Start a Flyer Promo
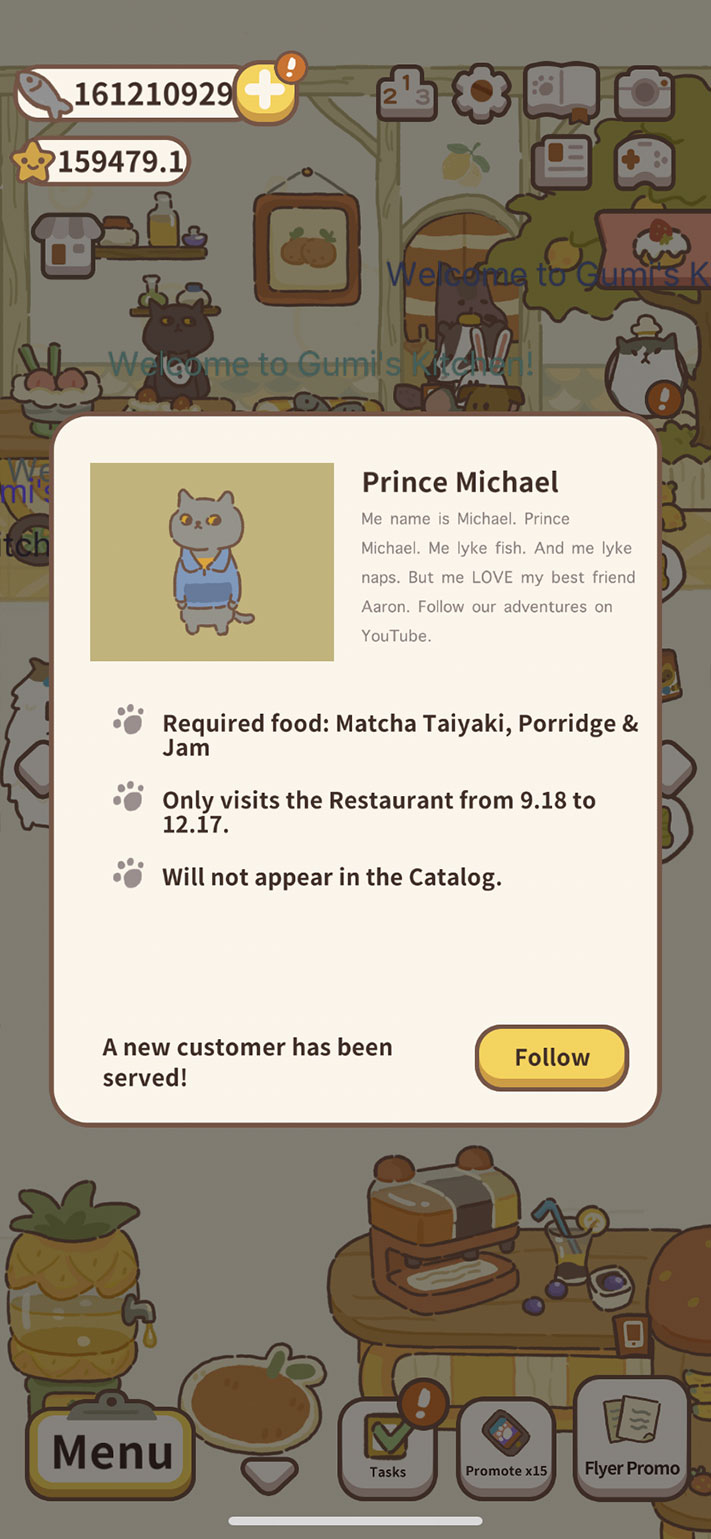 (x=631, y=1440)
